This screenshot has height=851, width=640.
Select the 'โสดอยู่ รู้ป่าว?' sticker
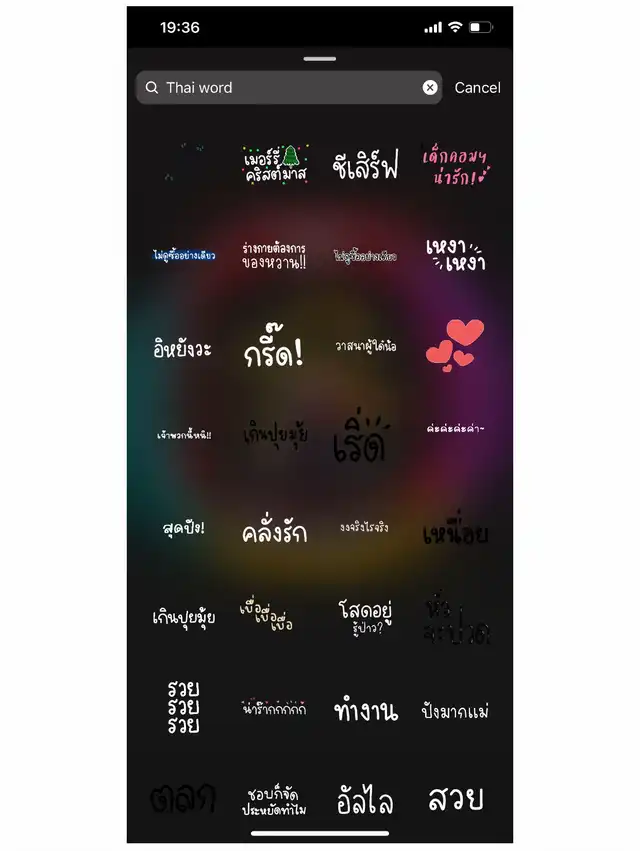click(x=365, y=619)
